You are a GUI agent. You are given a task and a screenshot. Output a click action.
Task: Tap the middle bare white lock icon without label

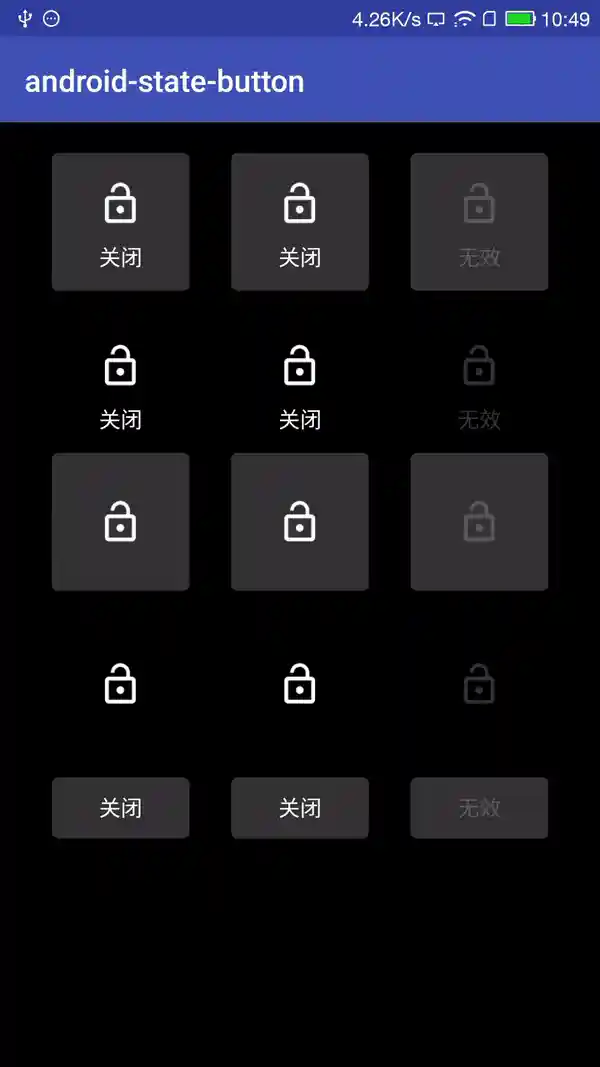coord(300,685)
